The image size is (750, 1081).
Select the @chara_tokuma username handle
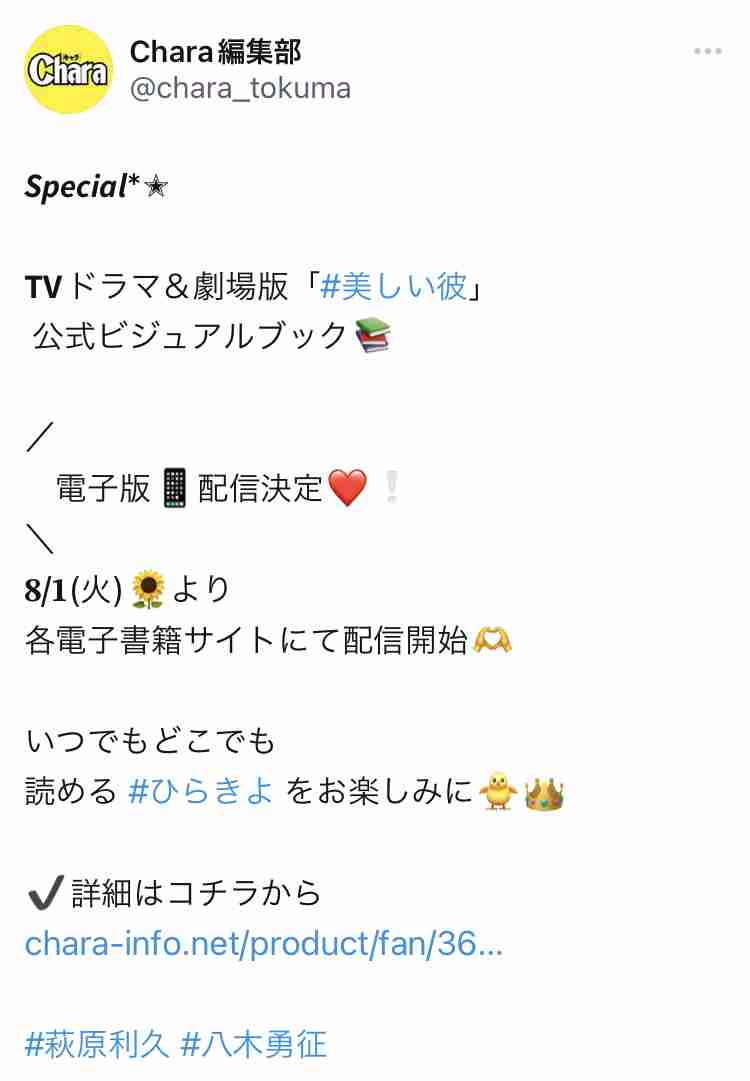tap(240, 88)
